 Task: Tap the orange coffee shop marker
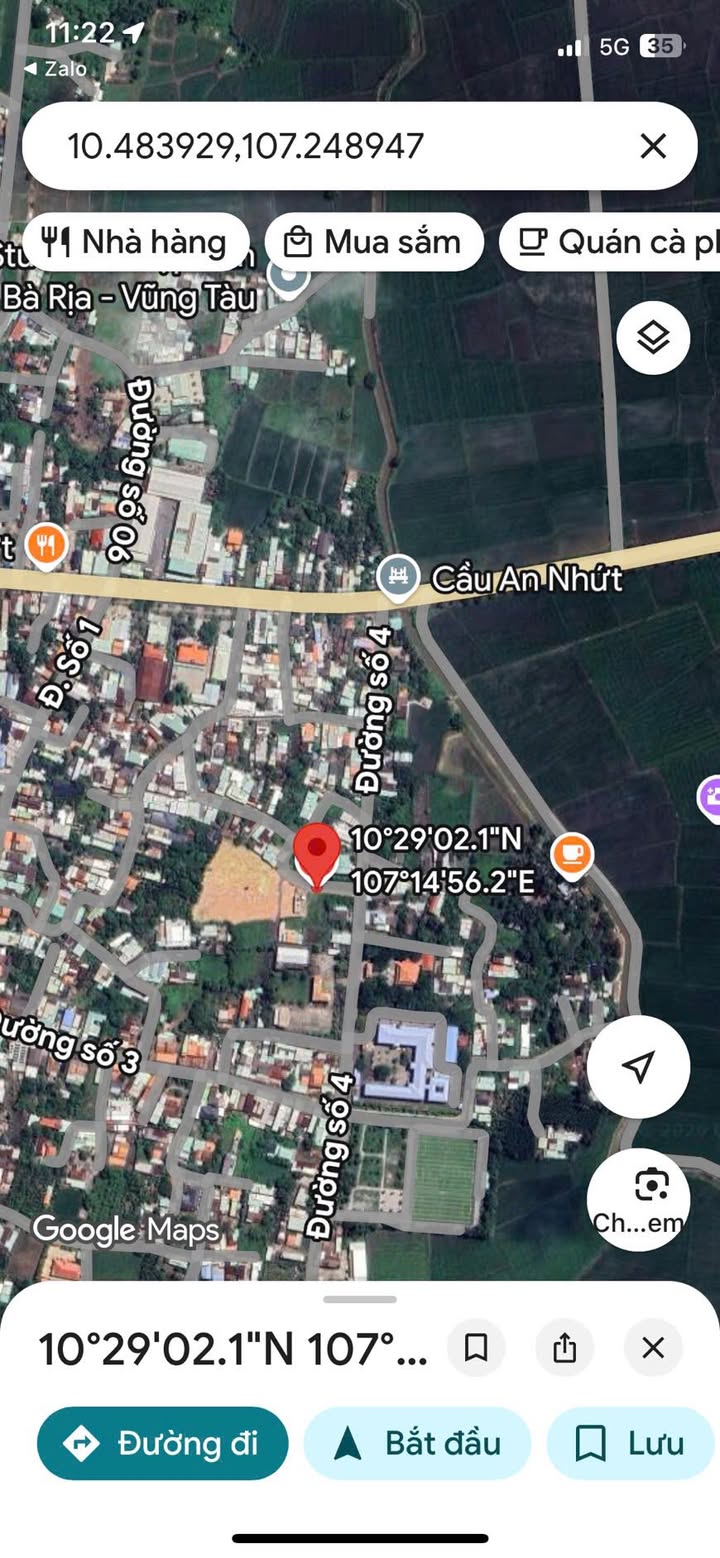pos(572,855)
